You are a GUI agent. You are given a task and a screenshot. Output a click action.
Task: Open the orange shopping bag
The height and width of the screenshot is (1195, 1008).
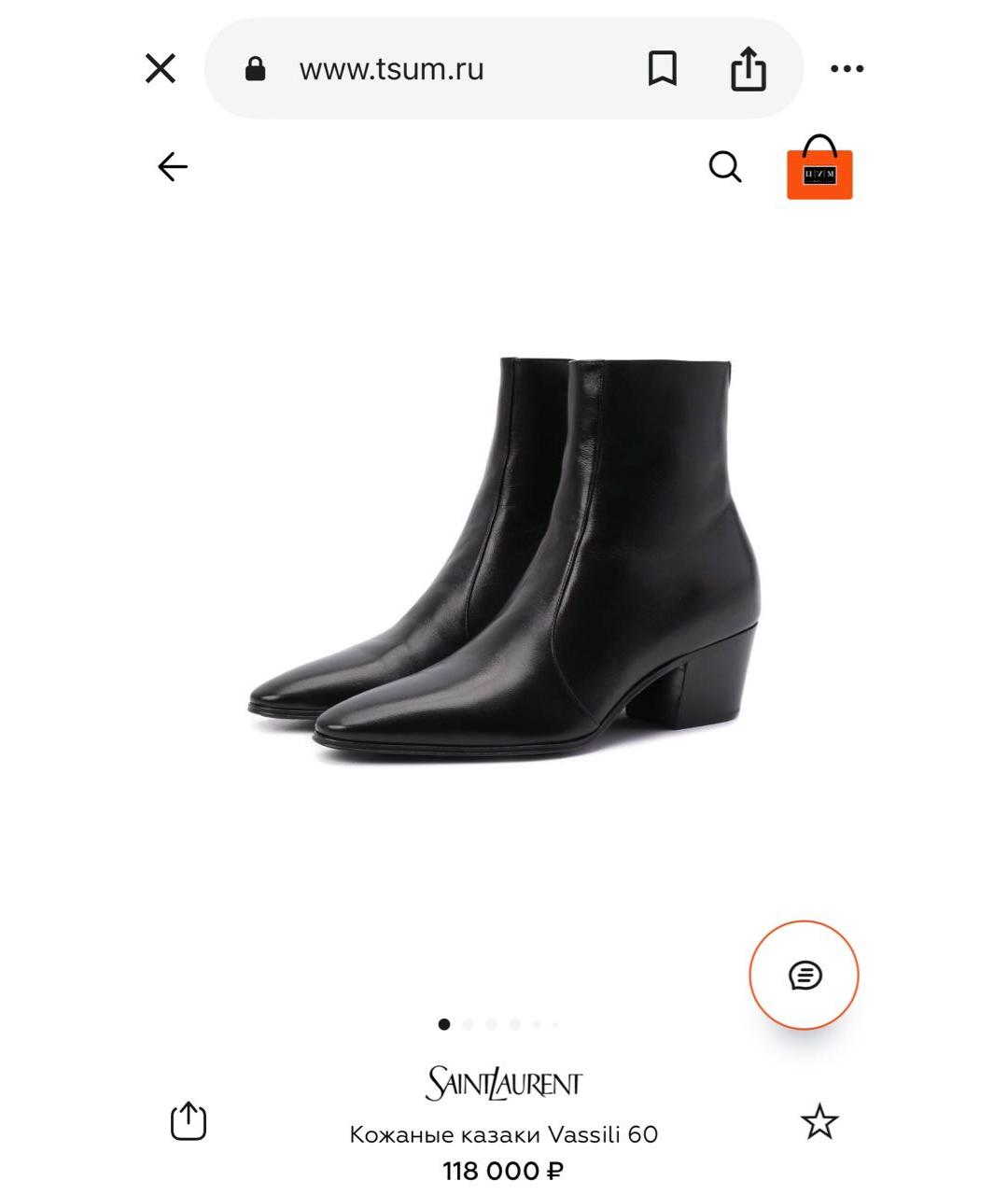coord(819,169)
